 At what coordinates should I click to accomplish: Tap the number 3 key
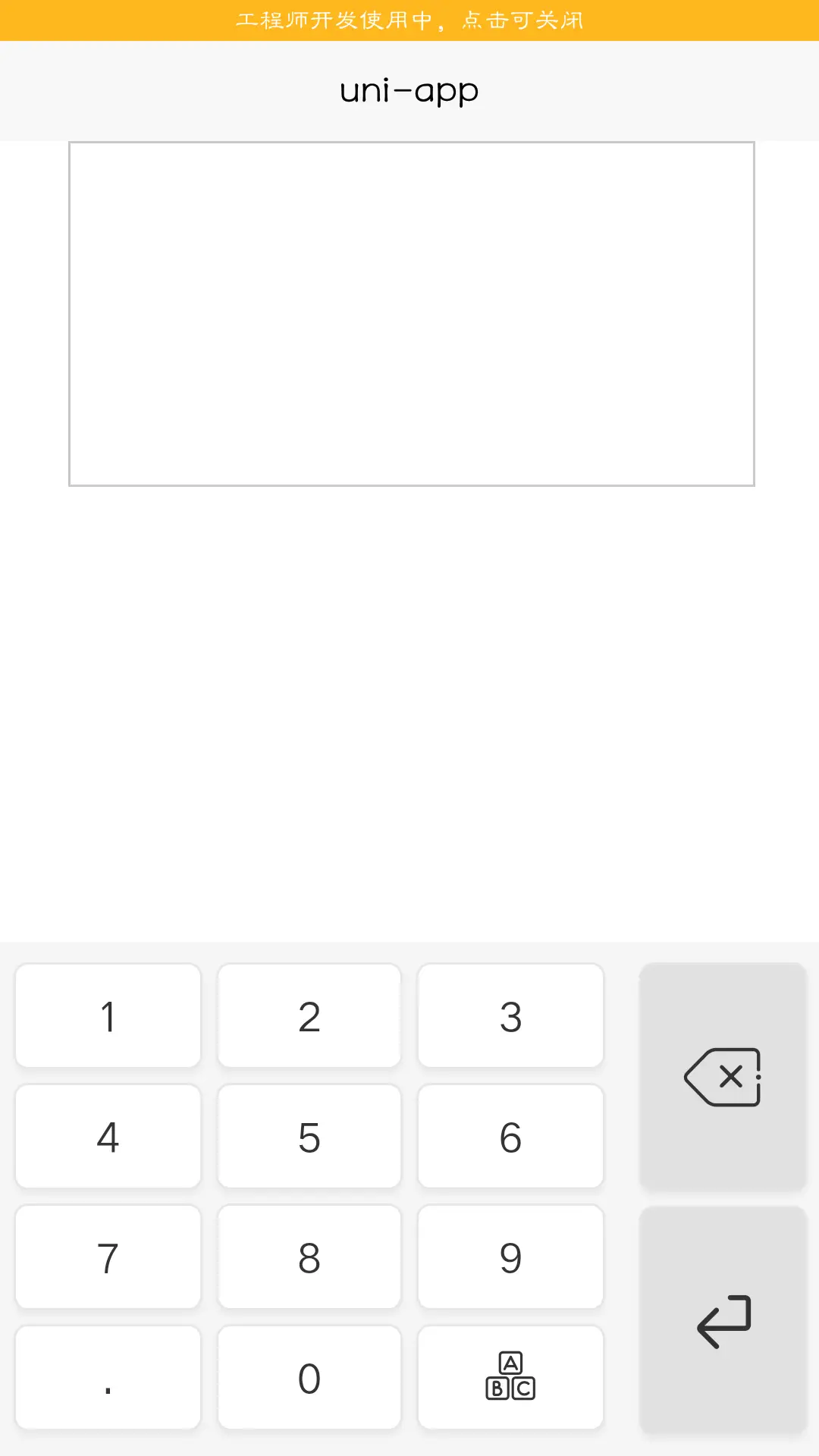510,1016
